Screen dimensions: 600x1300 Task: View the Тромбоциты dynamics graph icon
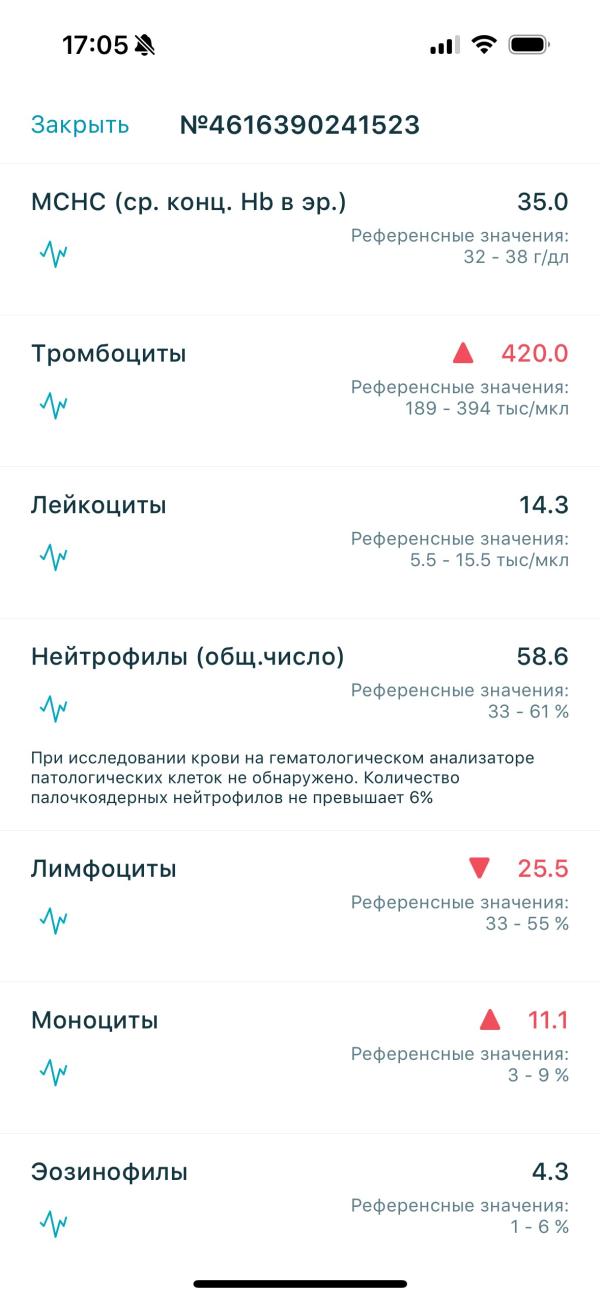[x=53, y=405]
